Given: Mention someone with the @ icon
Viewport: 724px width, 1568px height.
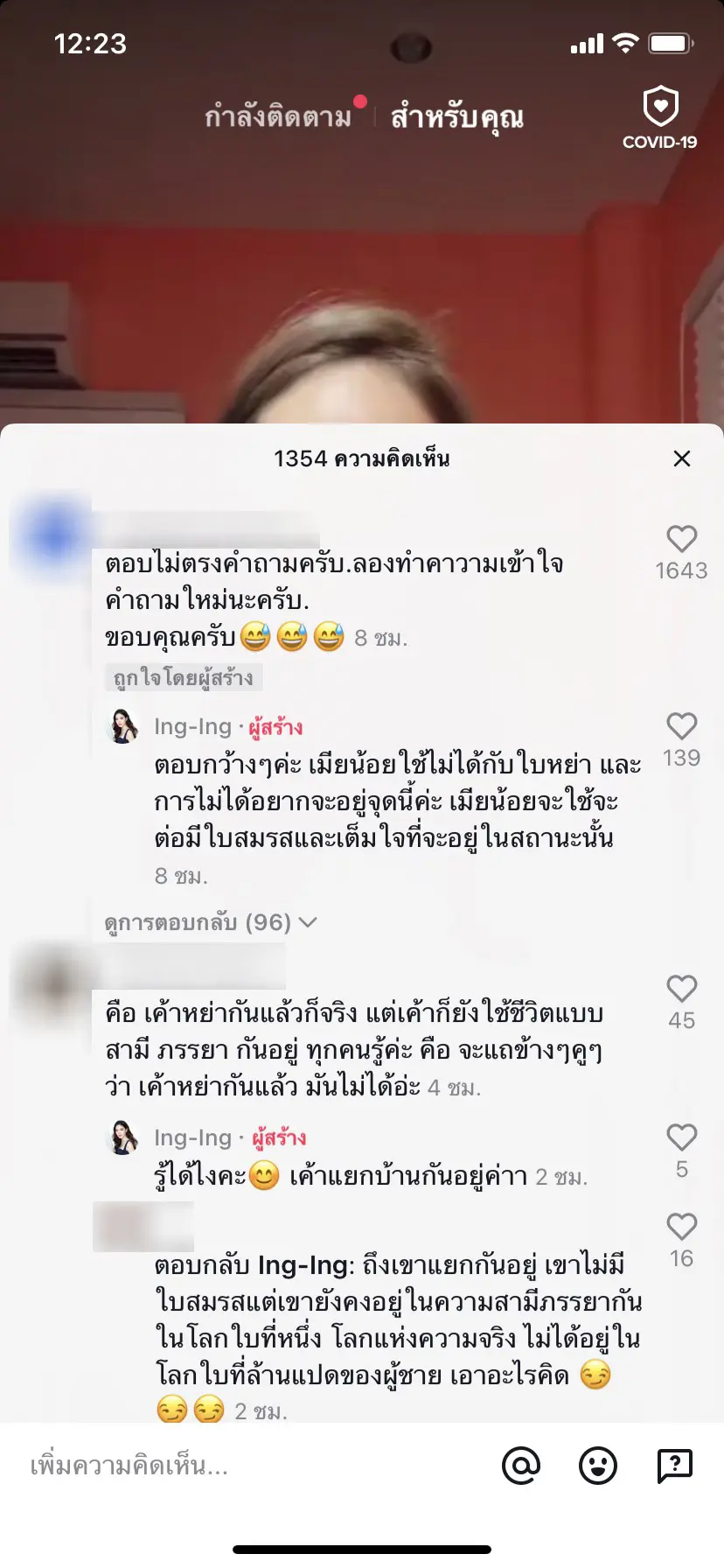Looking at the screenshot, I should (521, 1465).
